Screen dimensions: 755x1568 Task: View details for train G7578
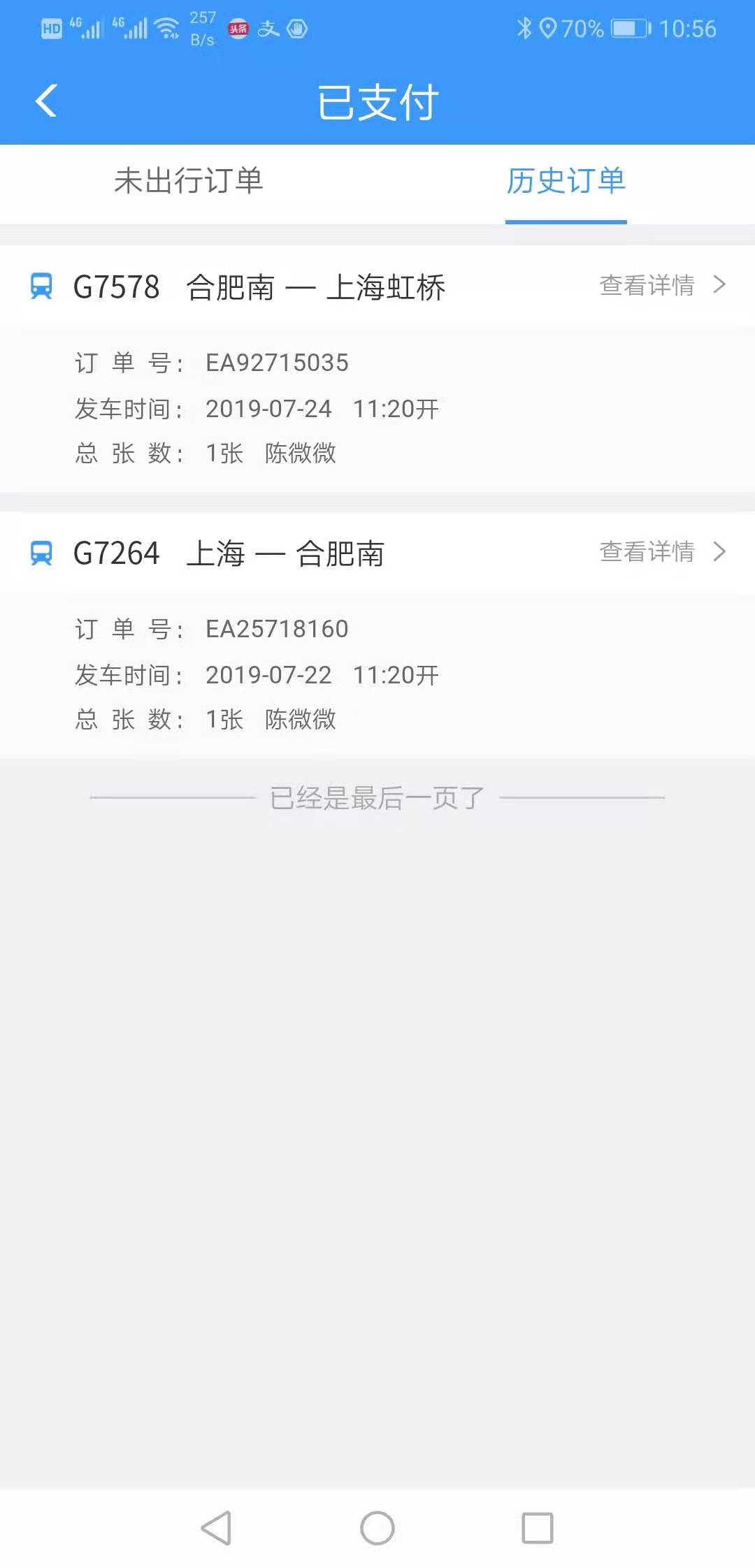tap(661, 285)
